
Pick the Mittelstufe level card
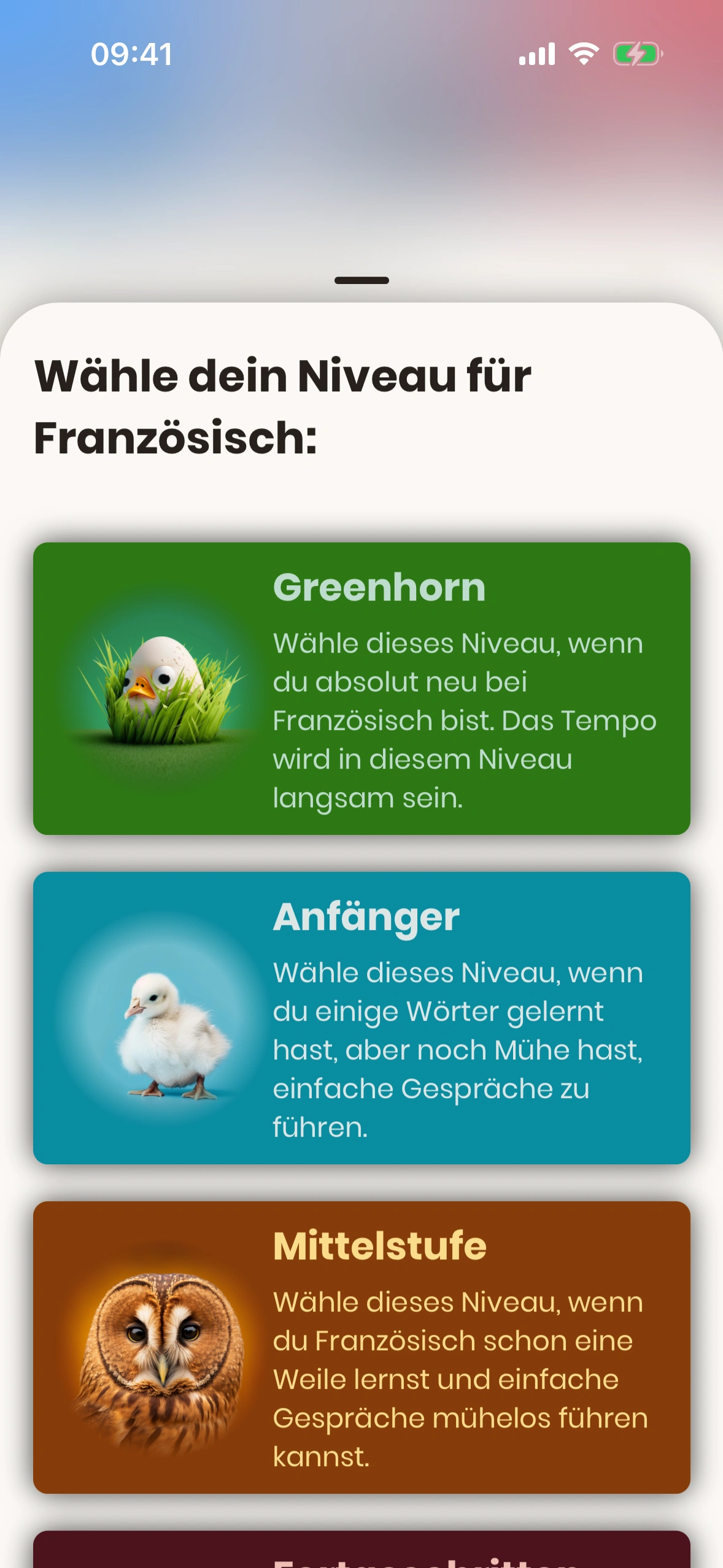click(361, 1347)
